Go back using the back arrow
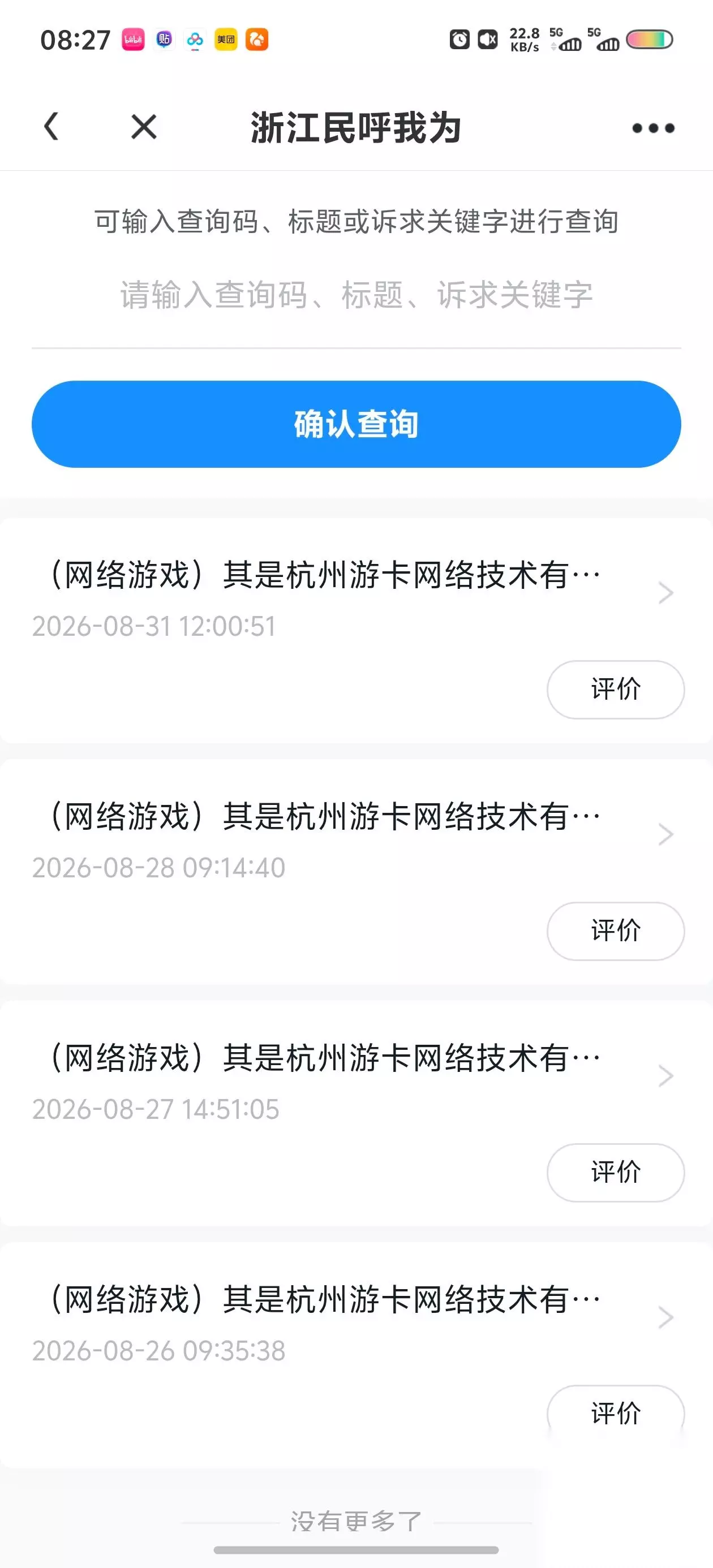 pyautogui.click(x=51, y=127)
